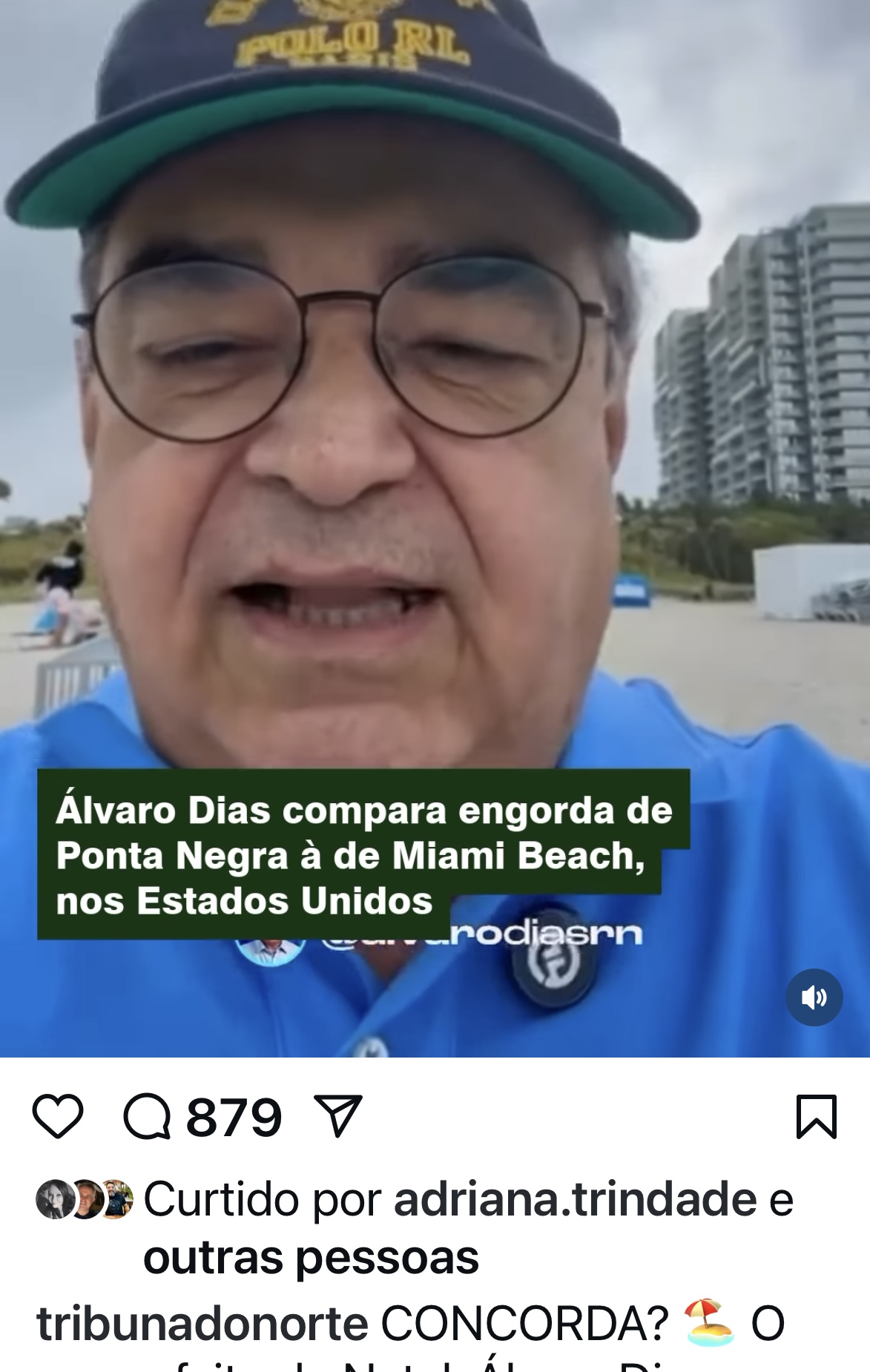The height and width of the screenshot is (1372, 870).
Task: Open the tribunadonorte profile from caption
Action: point(202,1324)
